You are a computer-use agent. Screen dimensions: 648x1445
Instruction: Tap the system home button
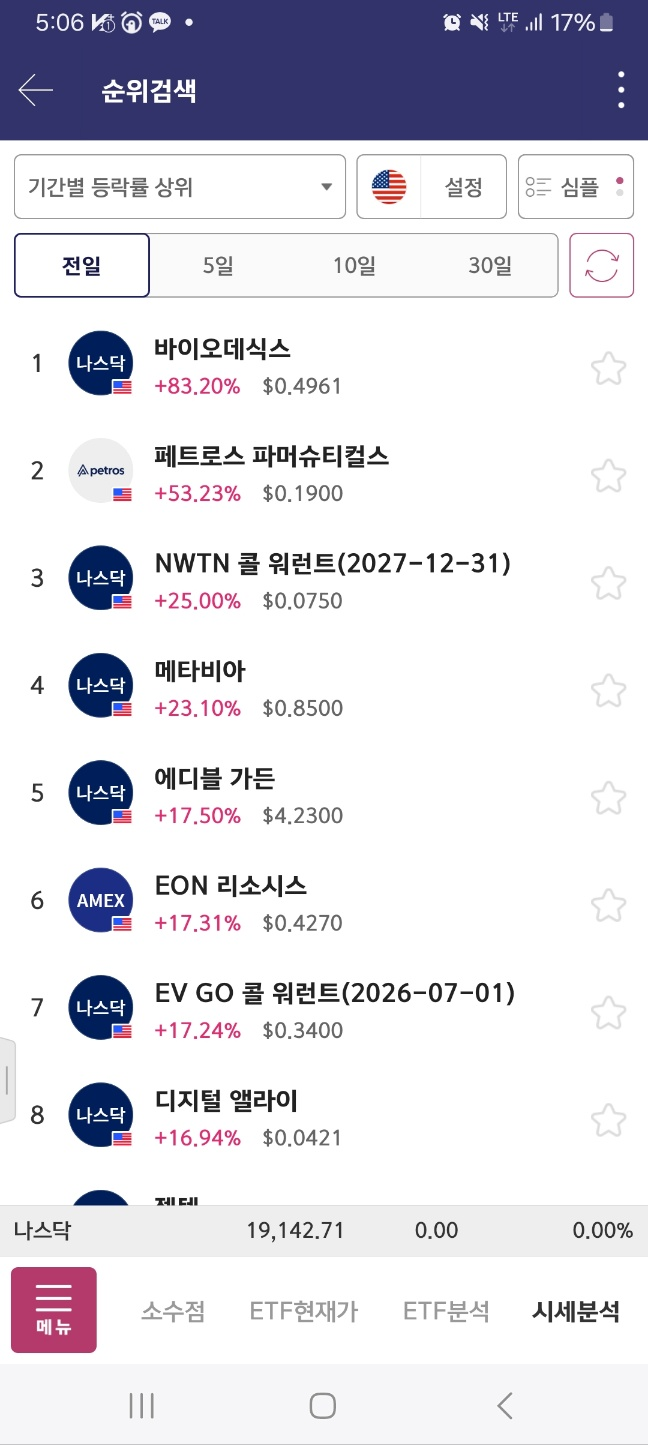coord(322,1406)
